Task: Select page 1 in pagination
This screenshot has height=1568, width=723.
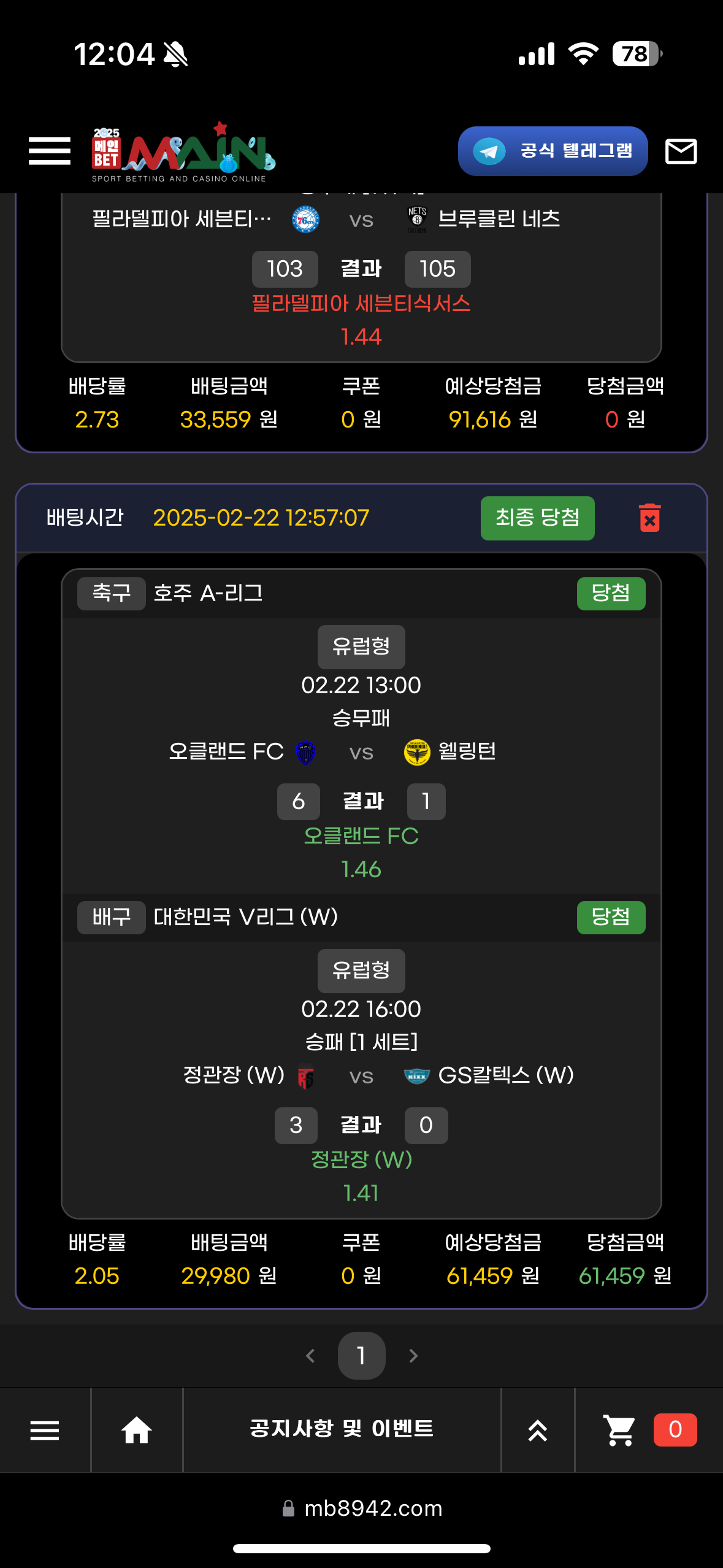Action: click(361, 1356)
